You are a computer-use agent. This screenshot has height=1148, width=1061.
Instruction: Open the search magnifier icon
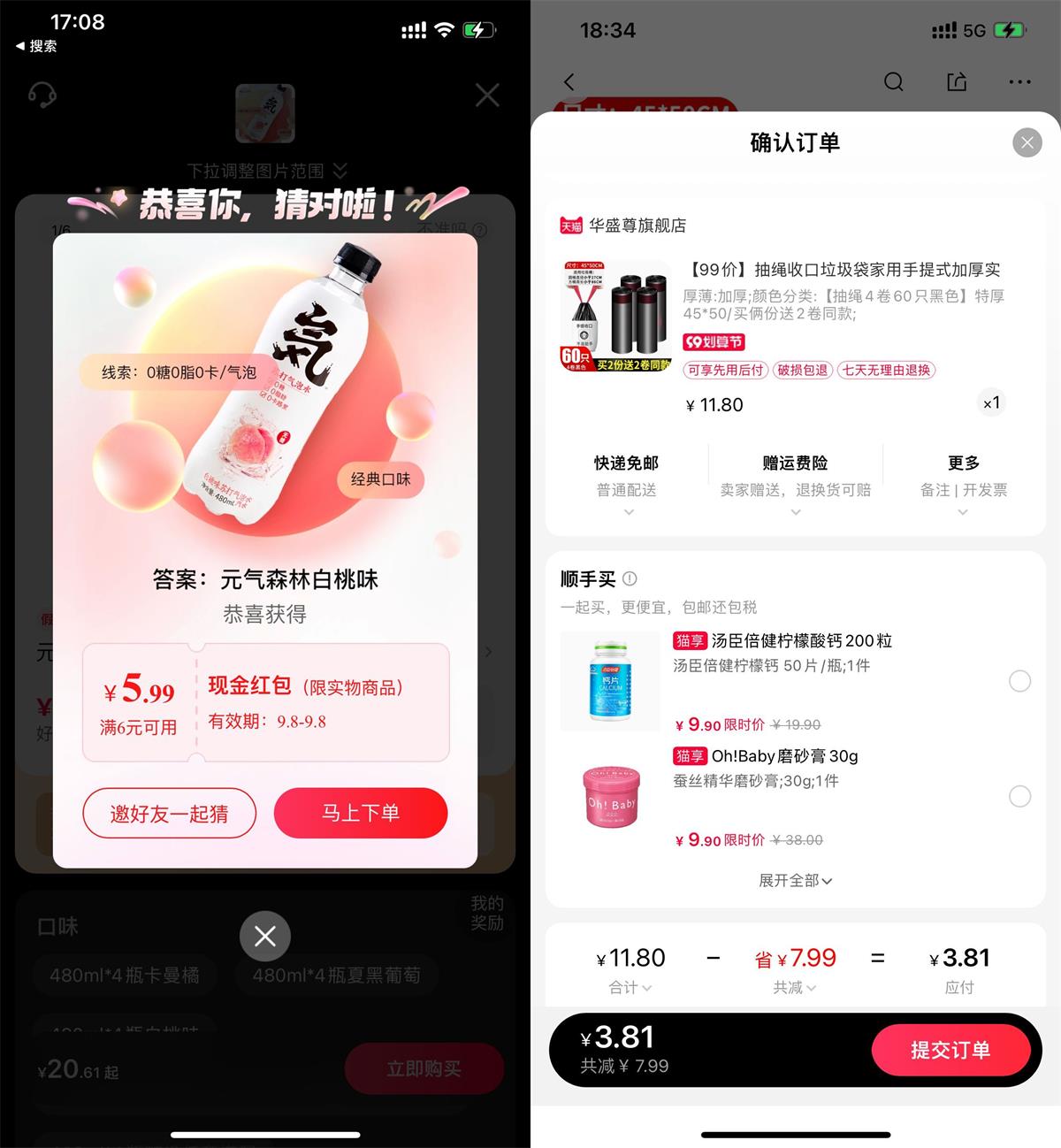894,81
